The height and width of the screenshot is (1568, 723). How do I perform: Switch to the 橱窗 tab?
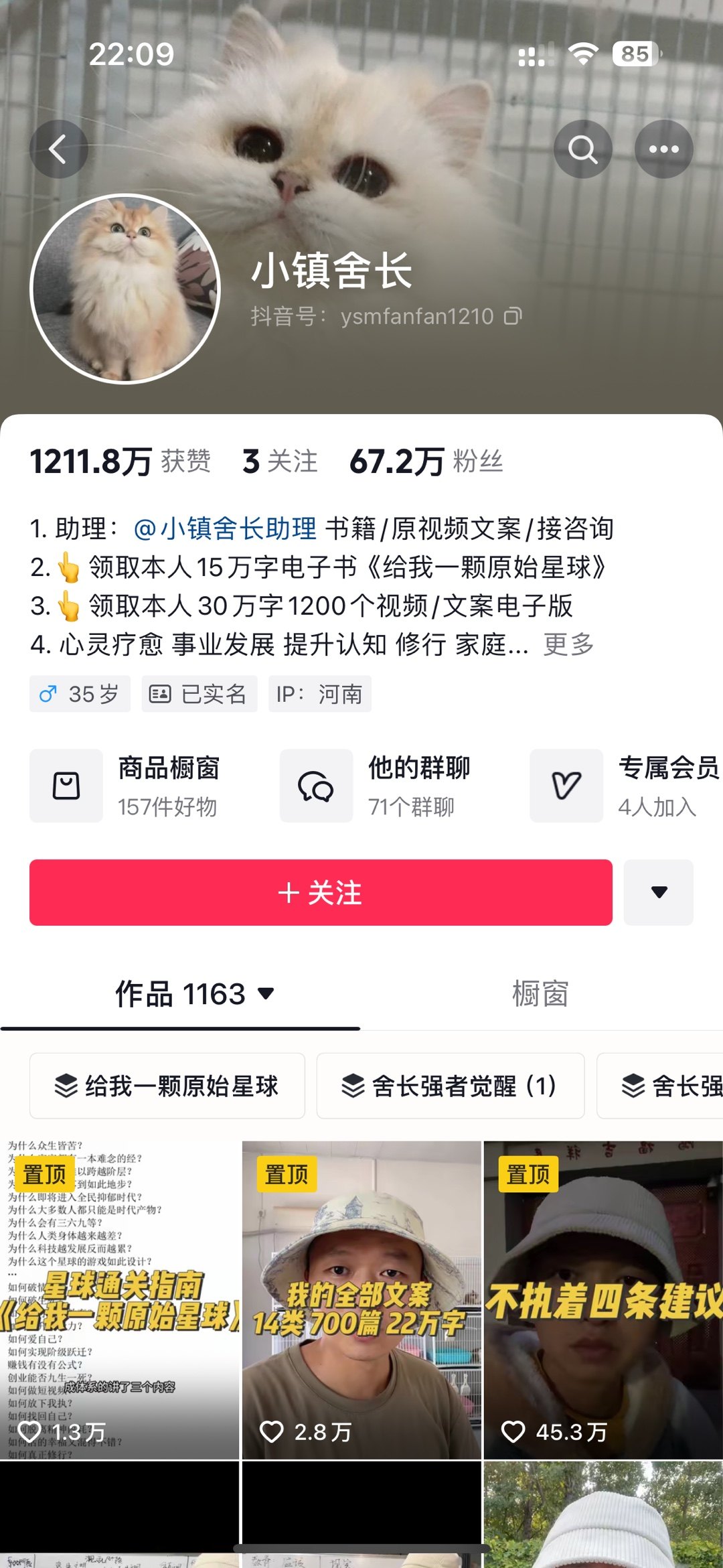[540, 993]
